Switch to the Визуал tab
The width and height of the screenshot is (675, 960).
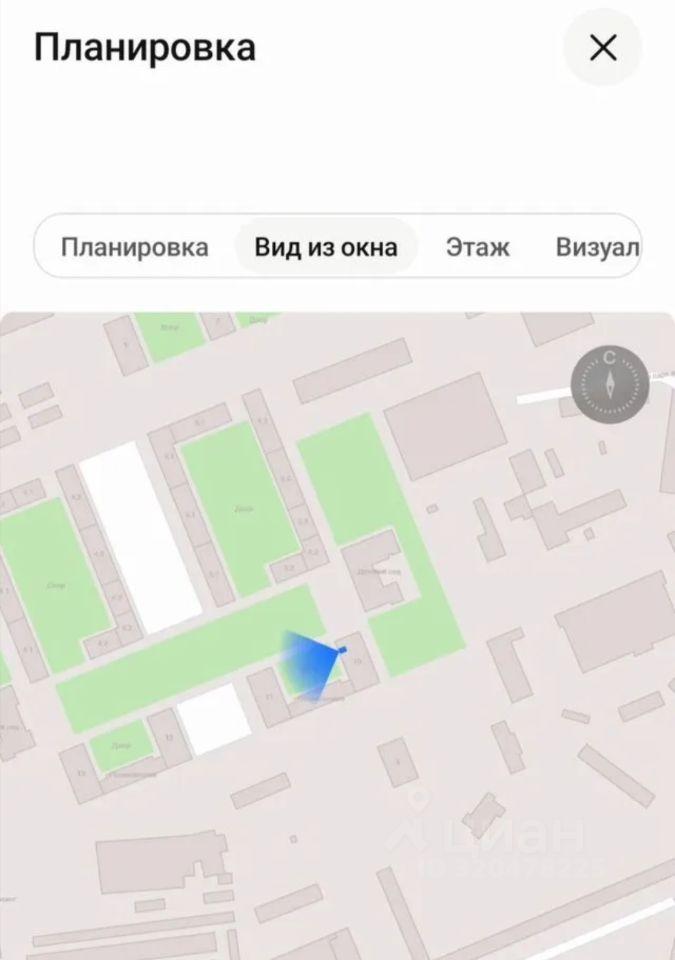click(x=597, y=247)
